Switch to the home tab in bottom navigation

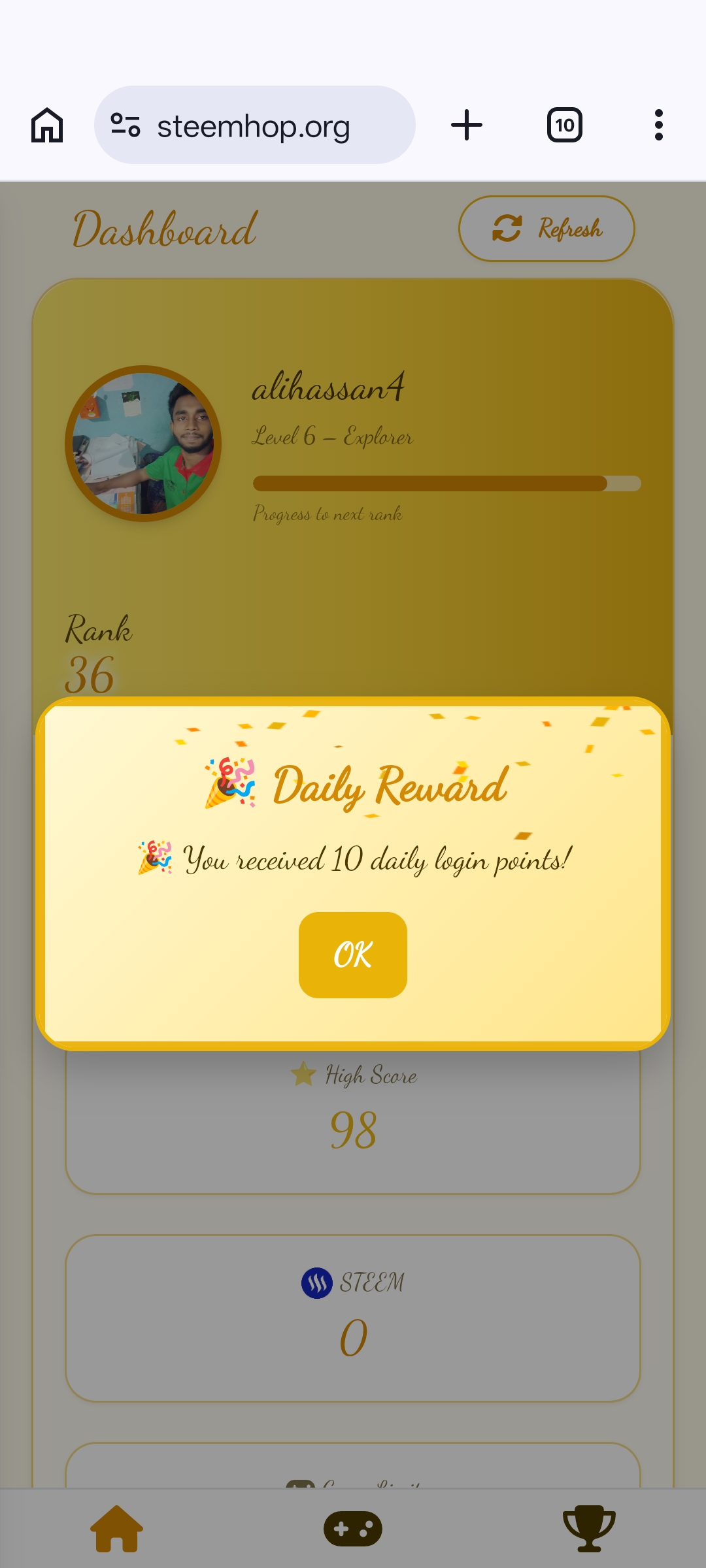point(116,1529)
